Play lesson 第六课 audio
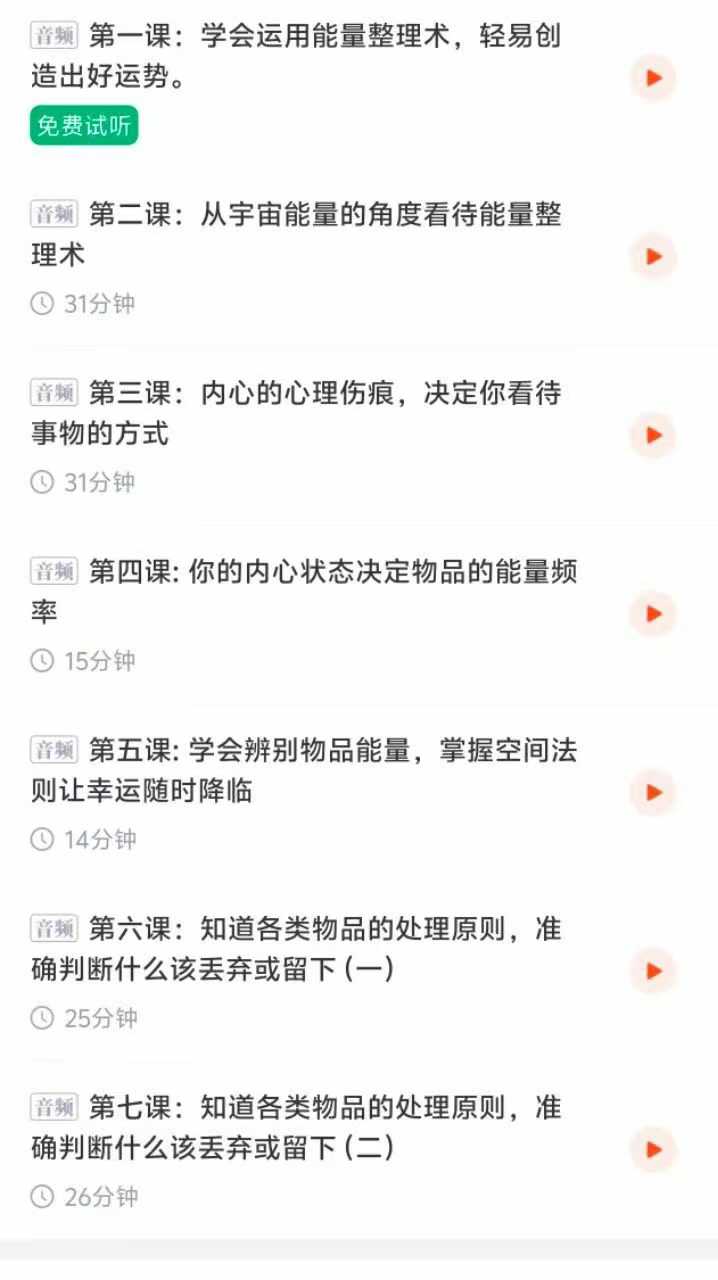The image size is (718, 1280). [x=654, y=971]
